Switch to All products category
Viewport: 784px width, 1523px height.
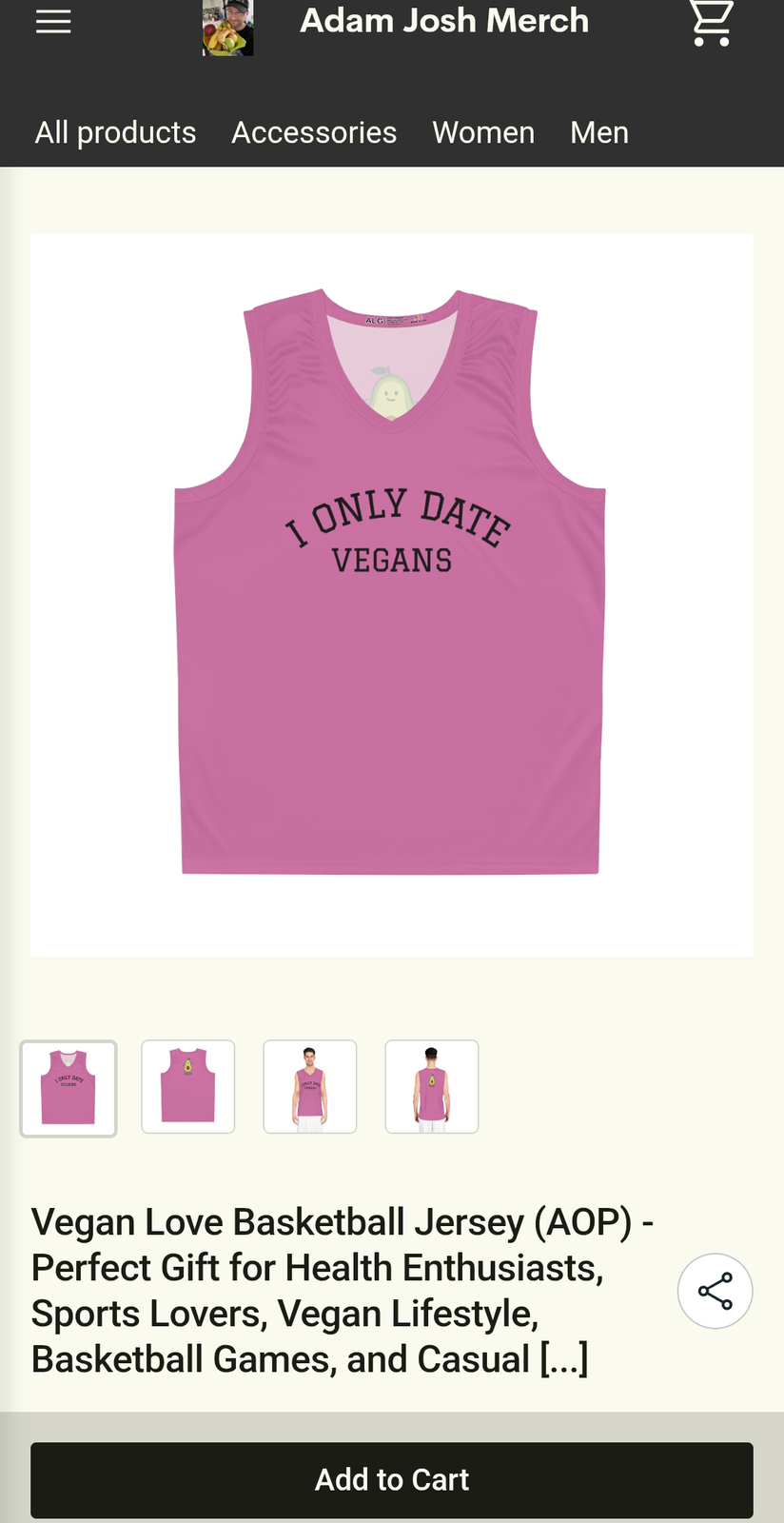coord(115,132)
